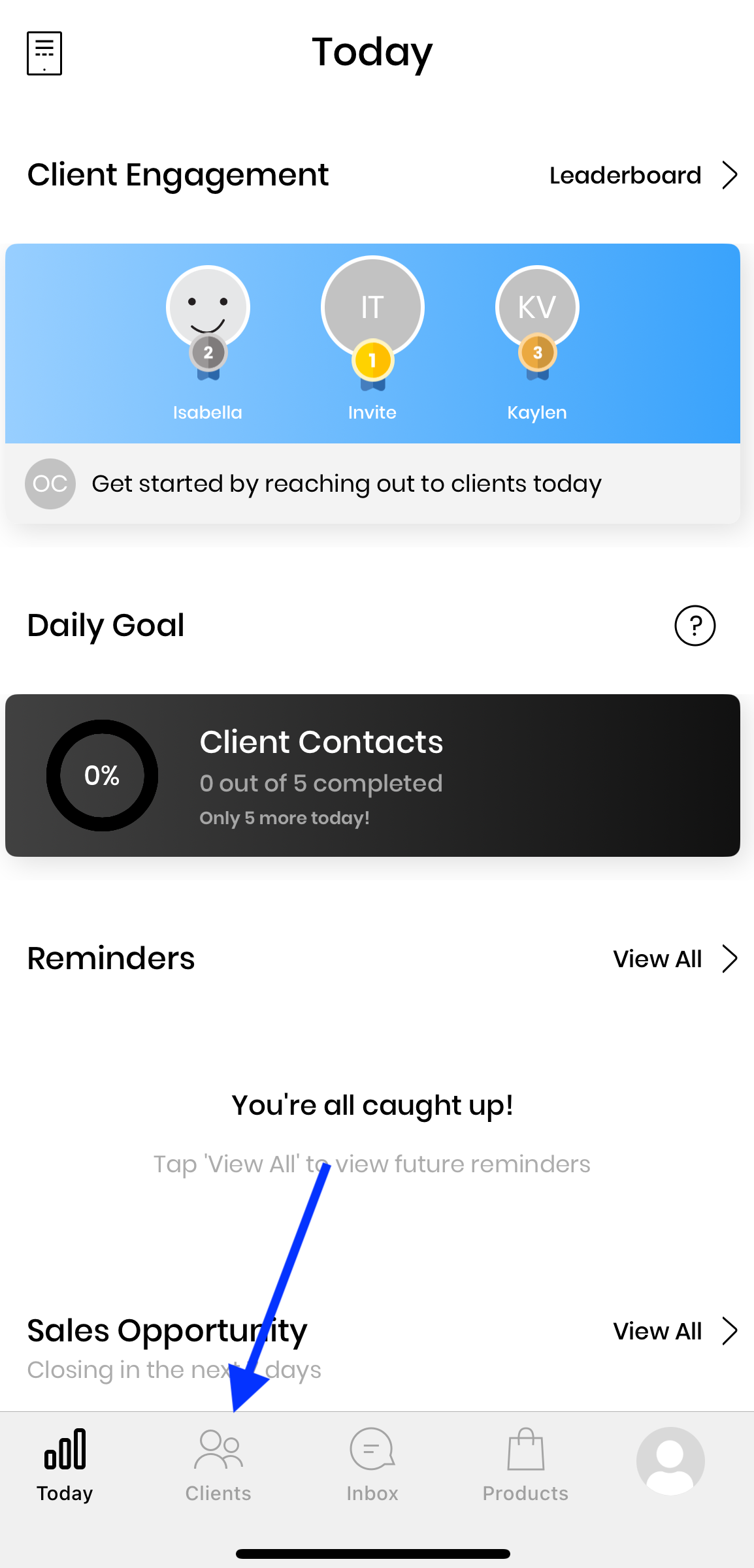754x1568 pixels.
Task: Open the document icon in the top-left corner
Action: click(x=44, y=54)
